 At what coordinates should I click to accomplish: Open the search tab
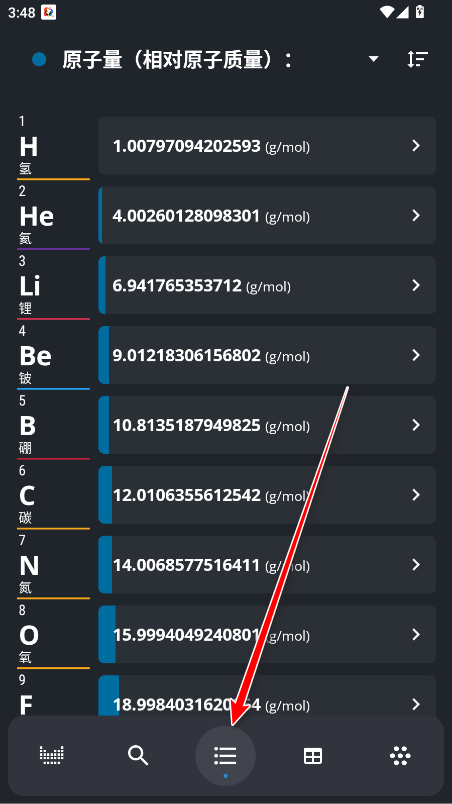pos(138,755)
